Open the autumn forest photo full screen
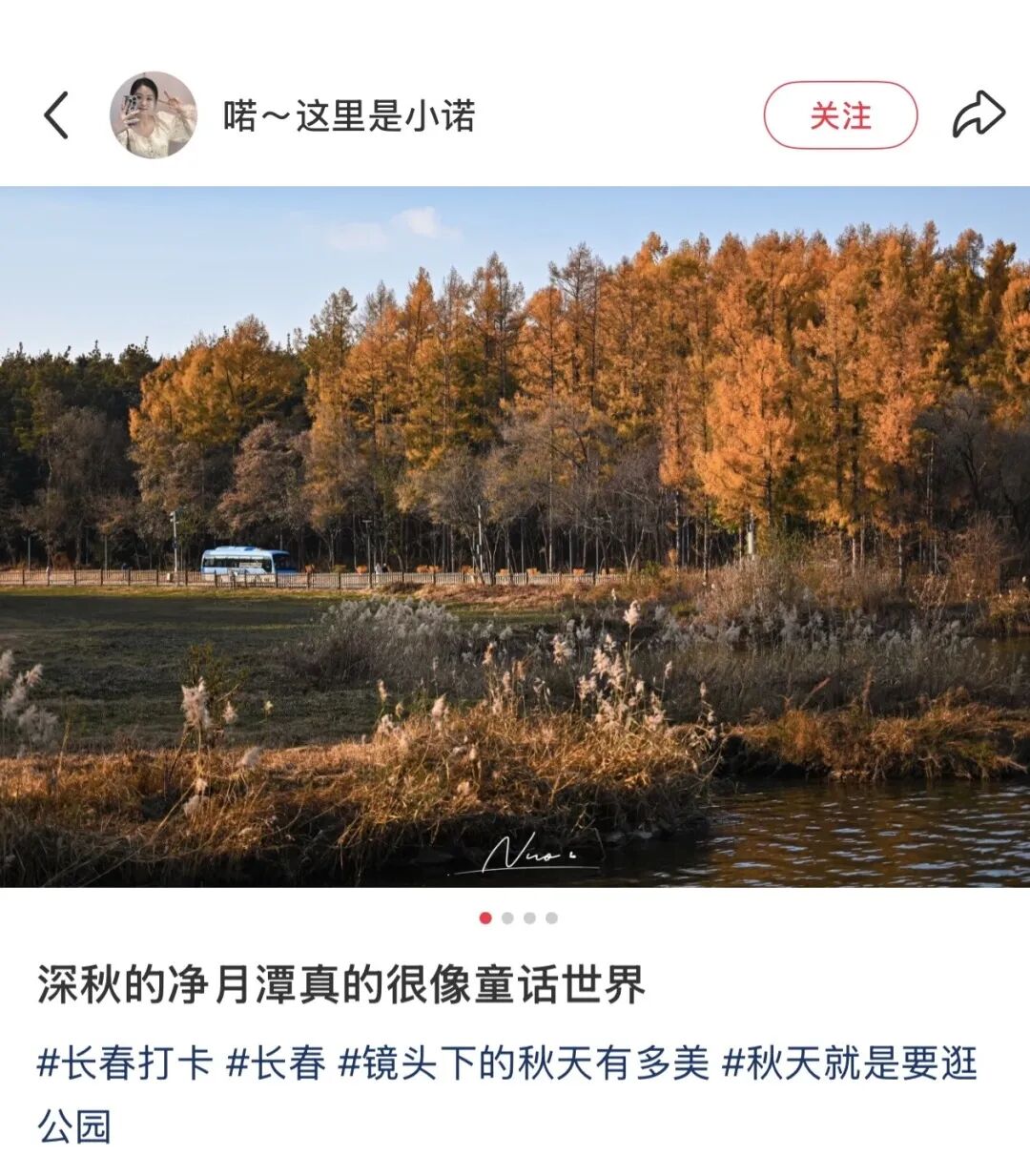The image size is (1030, 1176). pos(515,536)
